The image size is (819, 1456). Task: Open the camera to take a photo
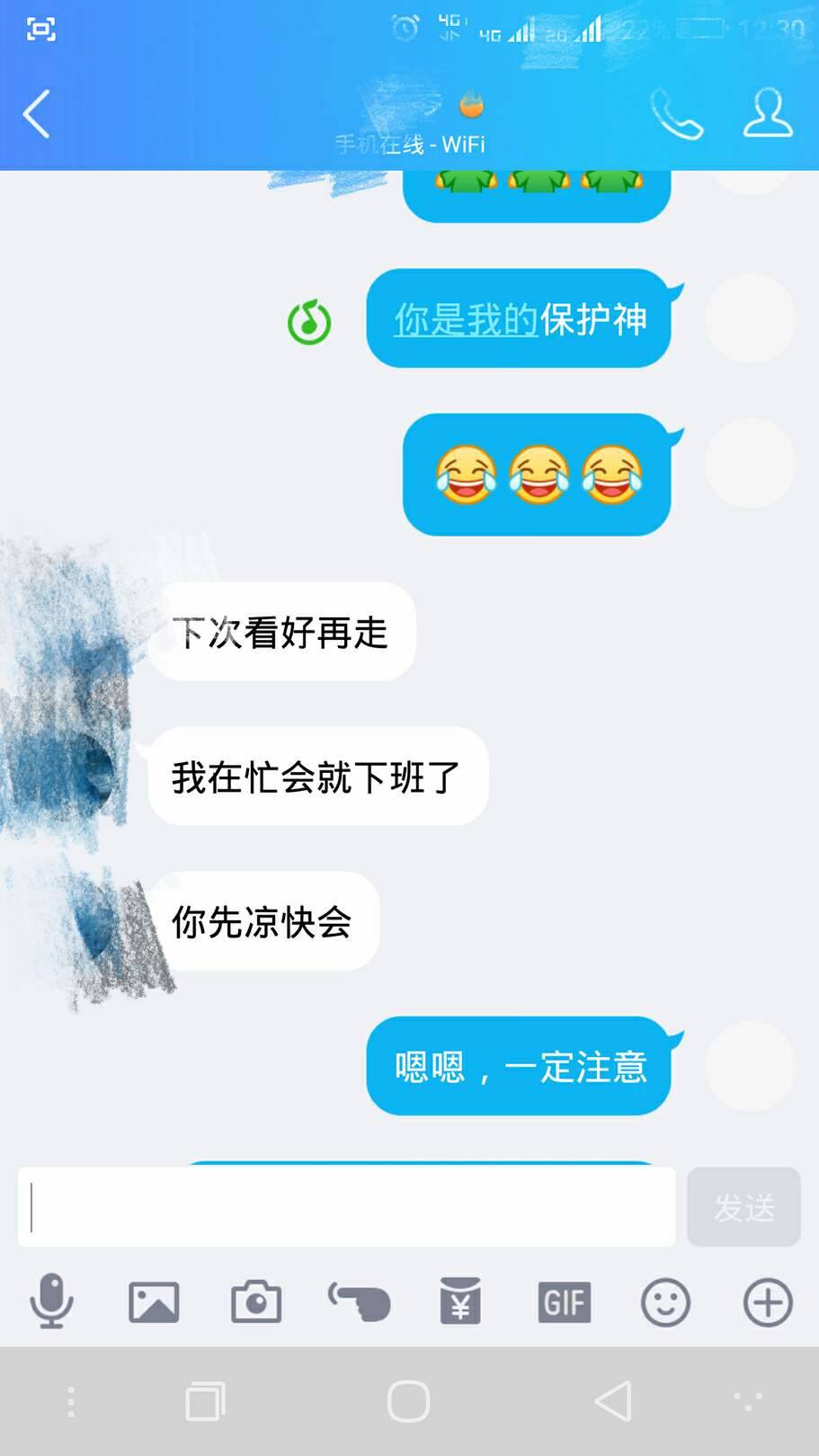point(256,1301)
